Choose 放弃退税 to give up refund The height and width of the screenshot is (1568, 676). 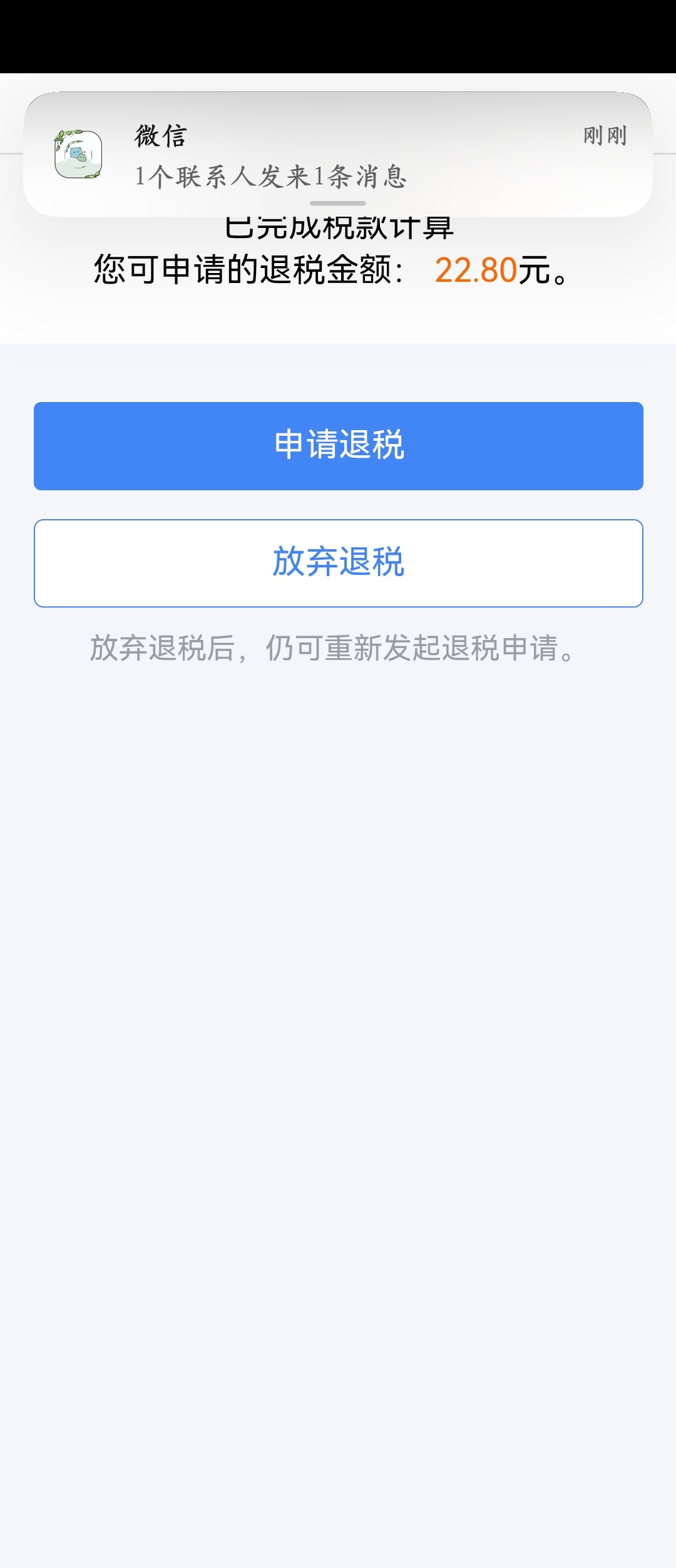(338, 562)
